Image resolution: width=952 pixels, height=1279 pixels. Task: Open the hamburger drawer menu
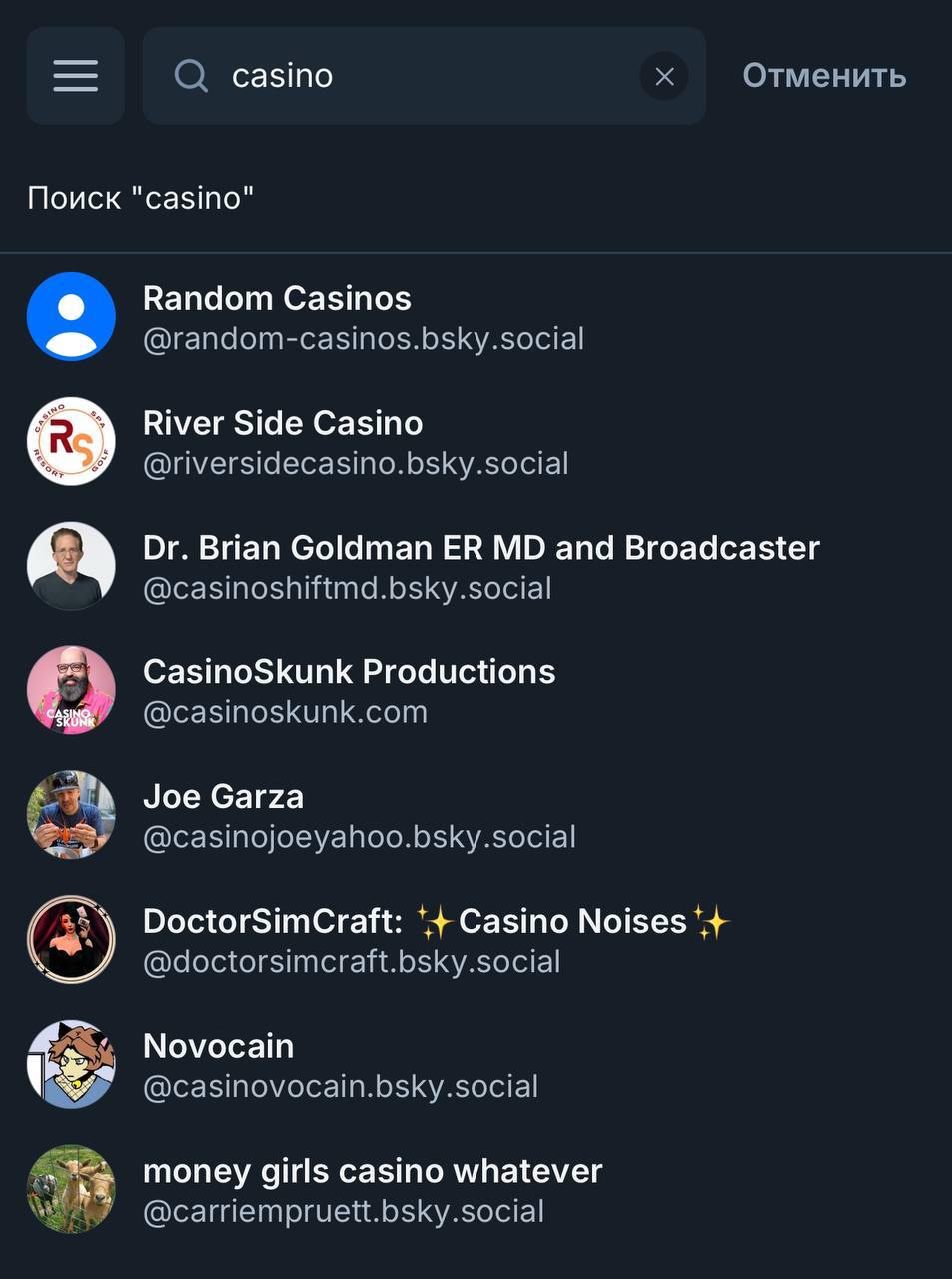(x=75, y=76)
